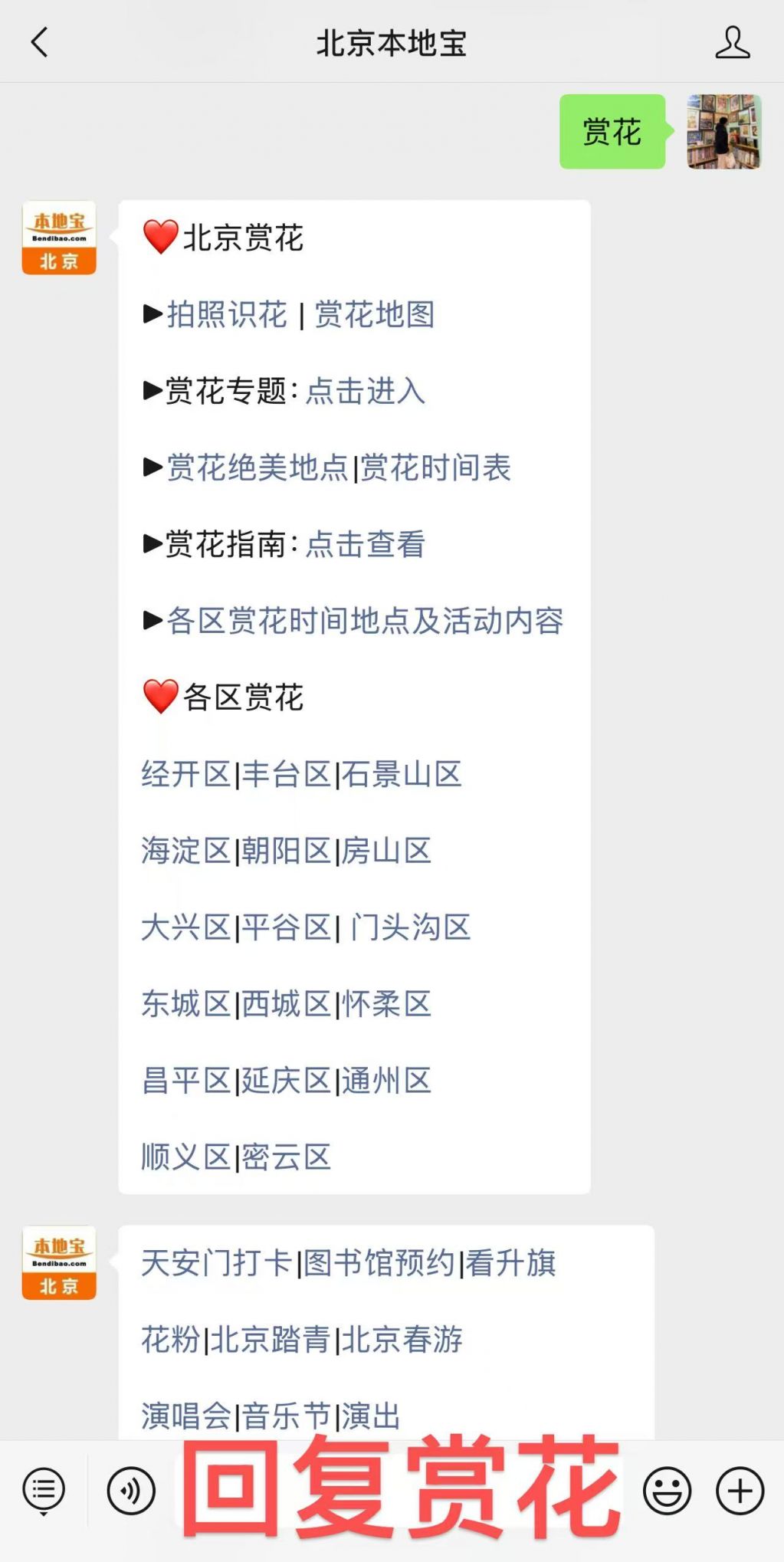Go back from 北京本地宝 chat
The width and height of the screenshot is (784, 1562).
point(40,42)
